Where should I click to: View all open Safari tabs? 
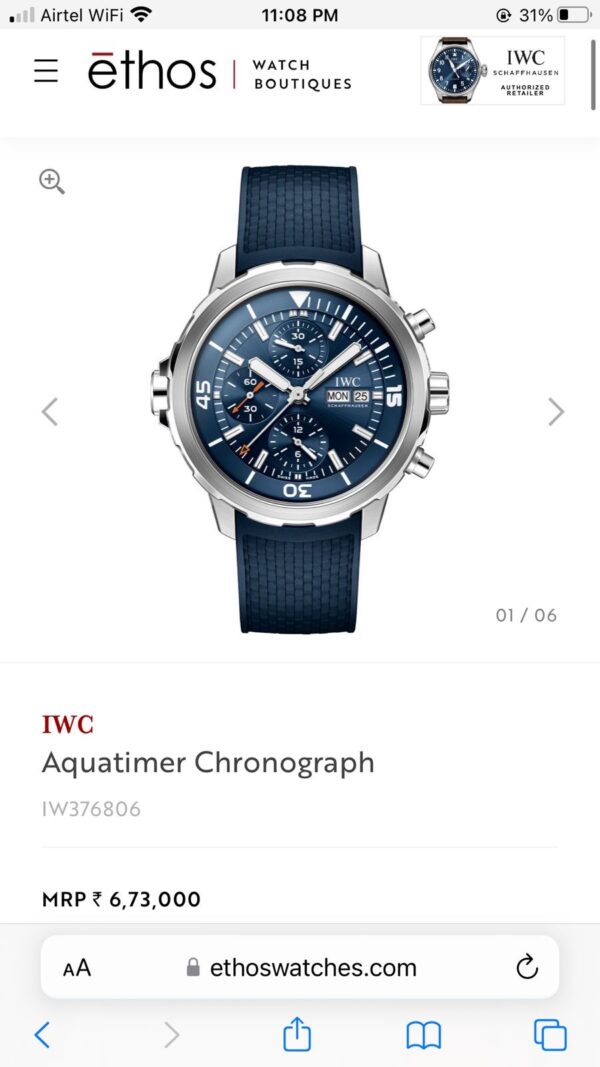pyautogui.click(x=550, y=1034)
